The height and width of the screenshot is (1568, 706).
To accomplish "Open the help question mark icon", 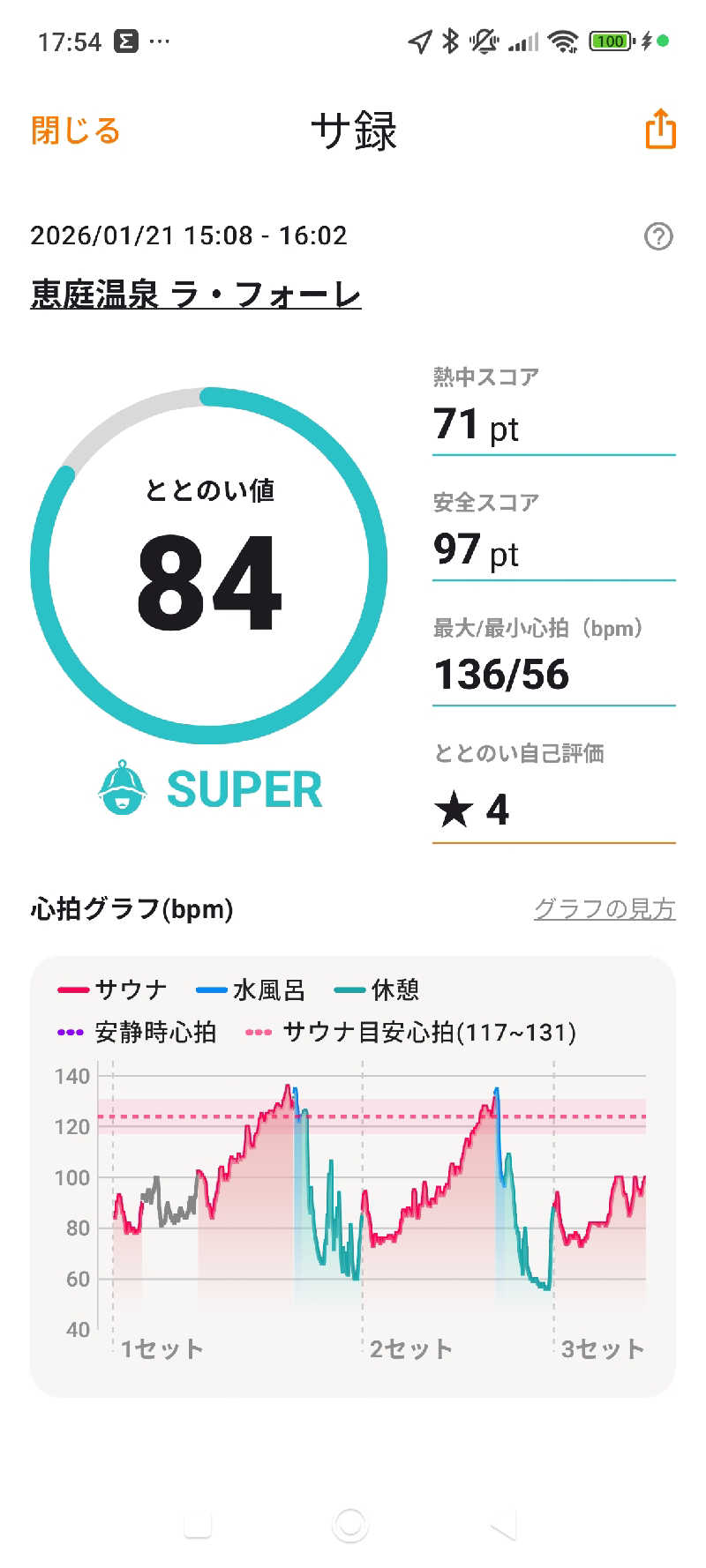I will tap(658, 236).
